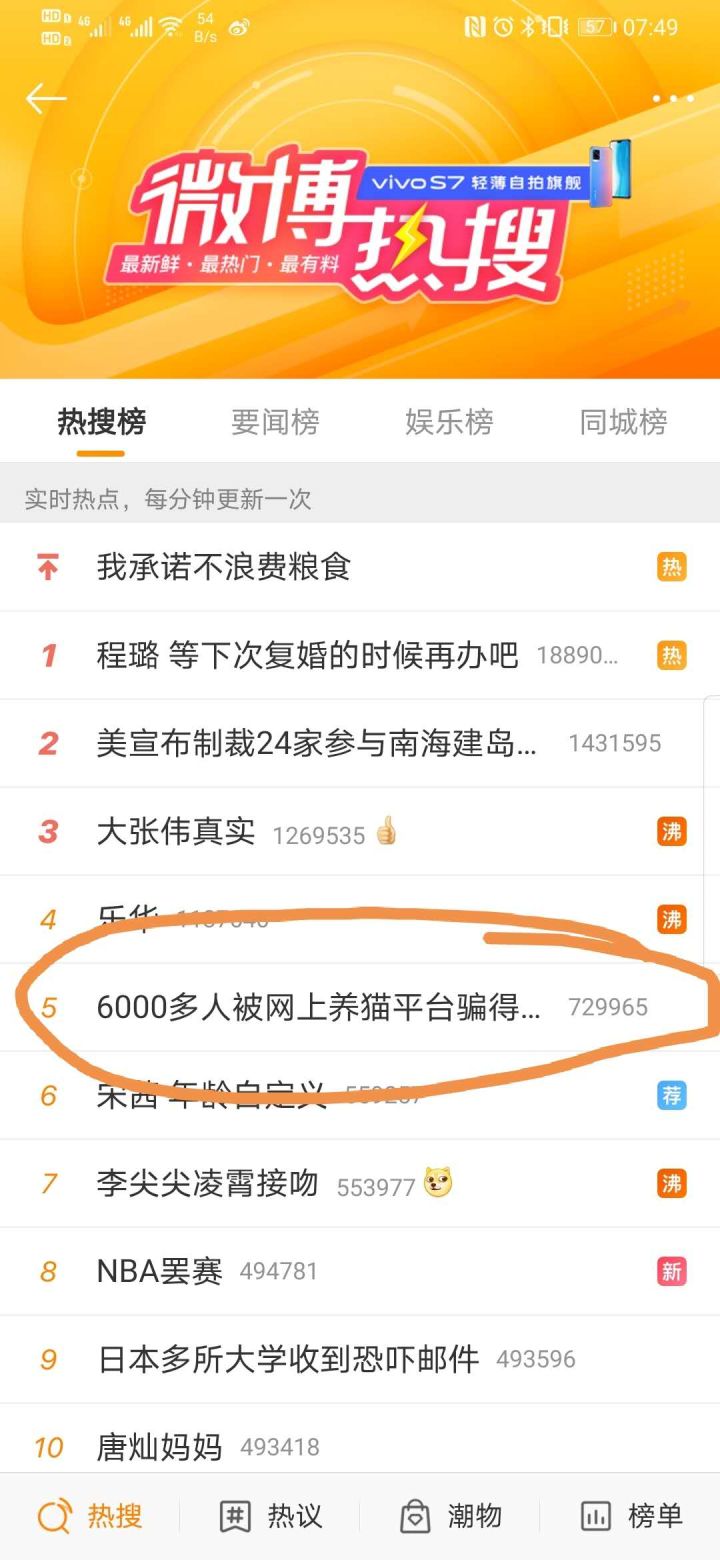
Task: Select the 榜单 bottom tab
Action: click(631, 1516)
